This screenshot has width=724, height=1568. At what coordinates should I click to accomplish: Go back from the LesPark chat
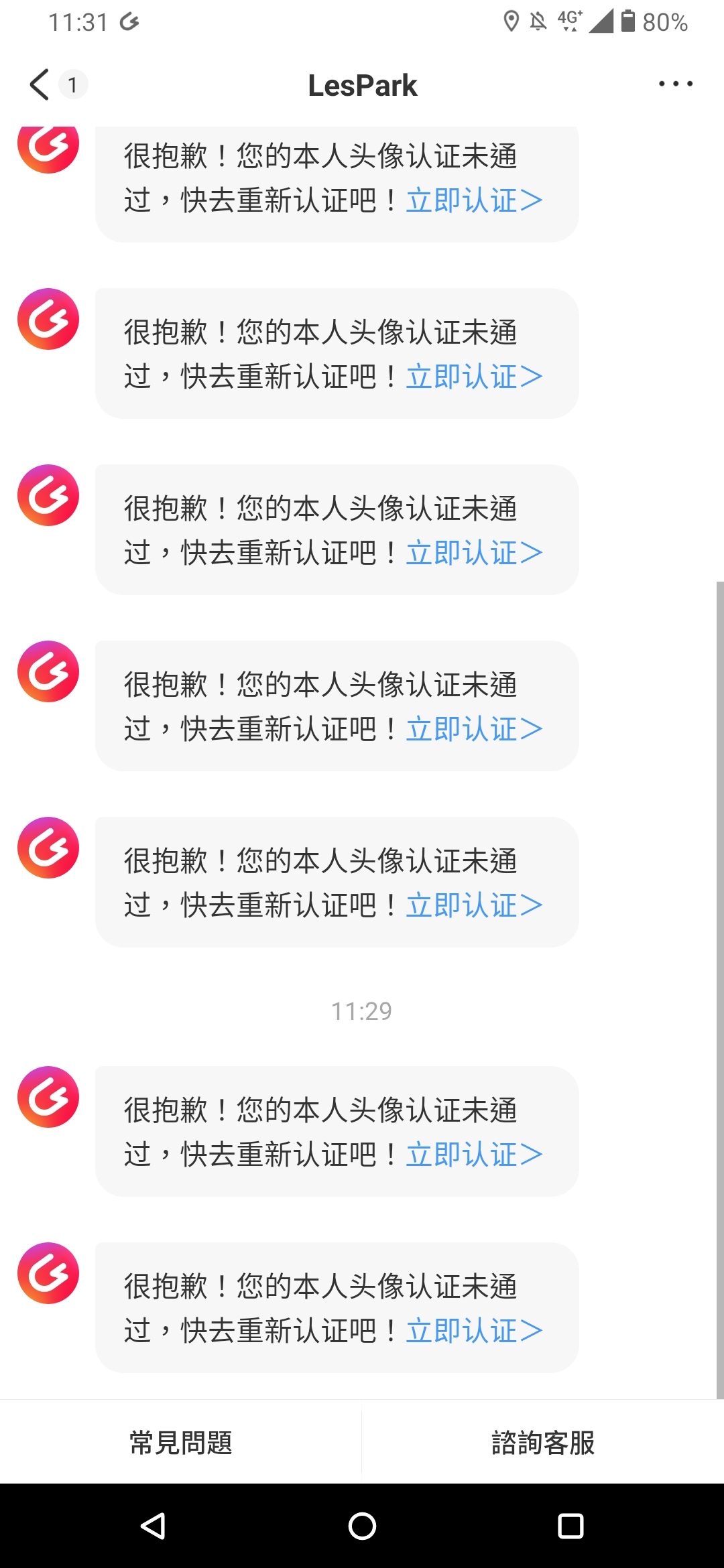[40, 85]
